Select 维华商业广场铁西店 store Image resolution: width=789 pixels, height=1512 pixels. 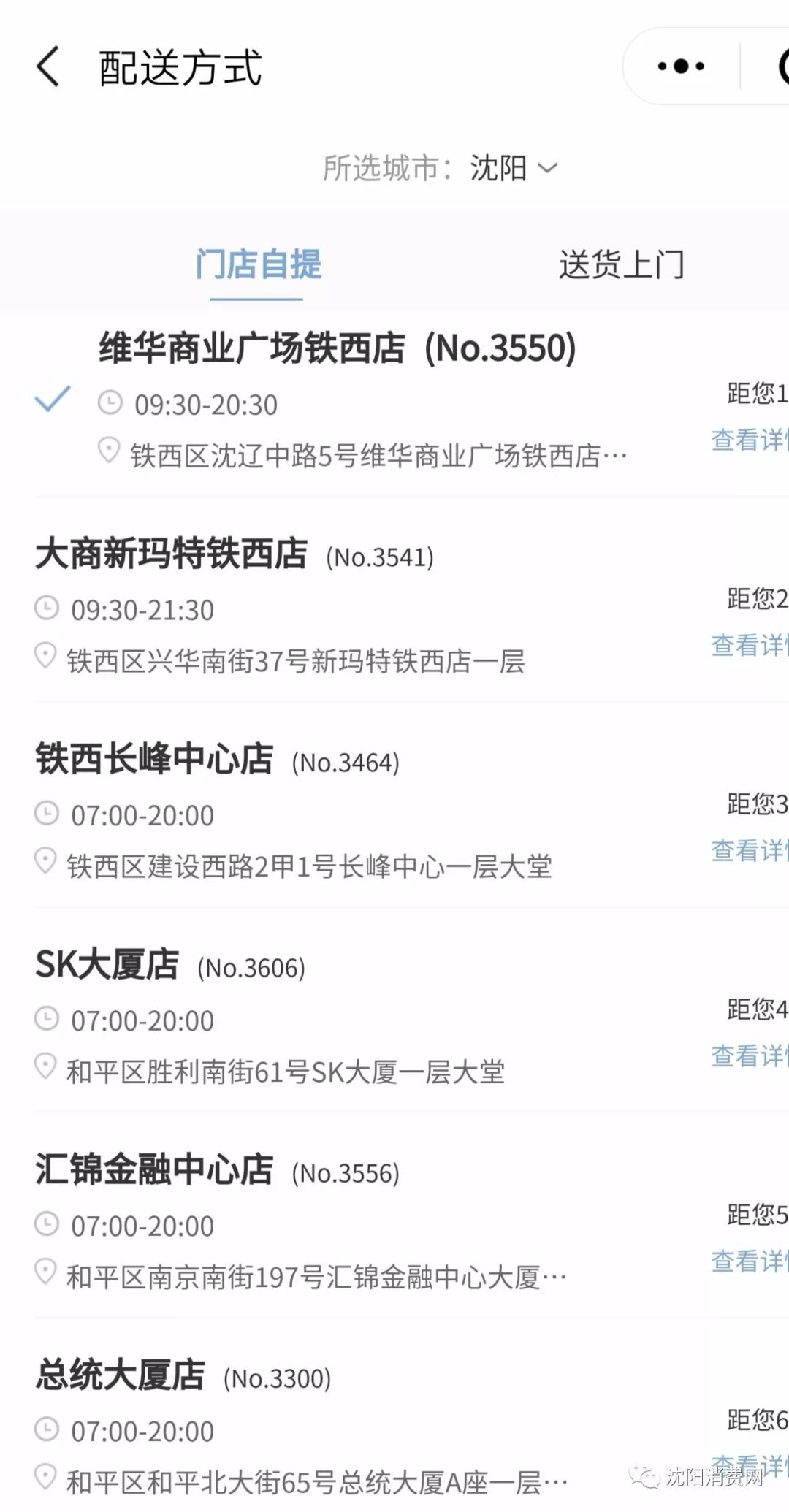click(338, 348)
